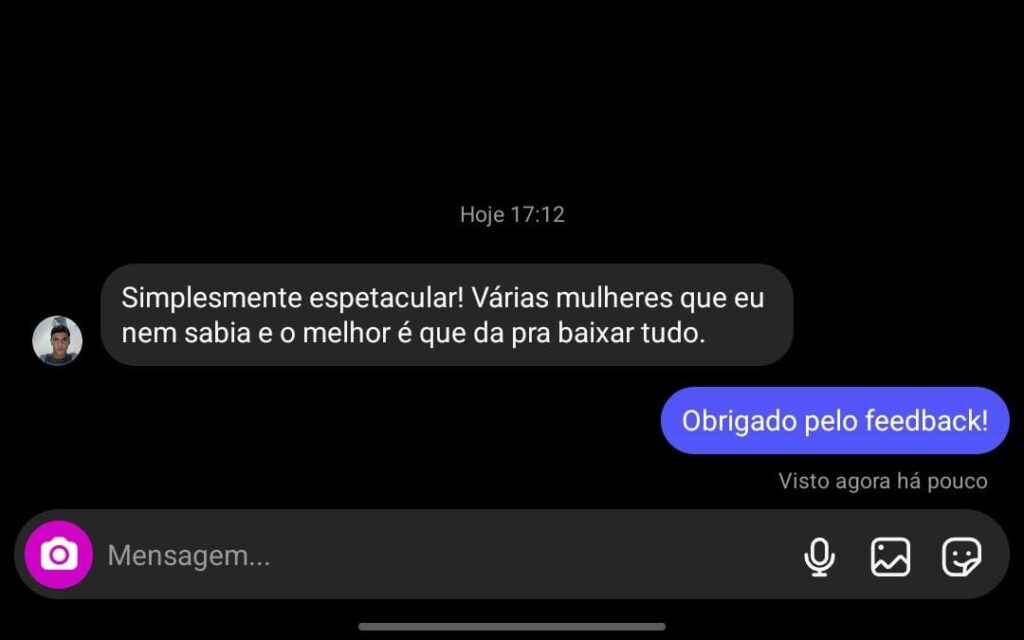
Task: Open the gallery to send a photo
Action: (890, 557)
